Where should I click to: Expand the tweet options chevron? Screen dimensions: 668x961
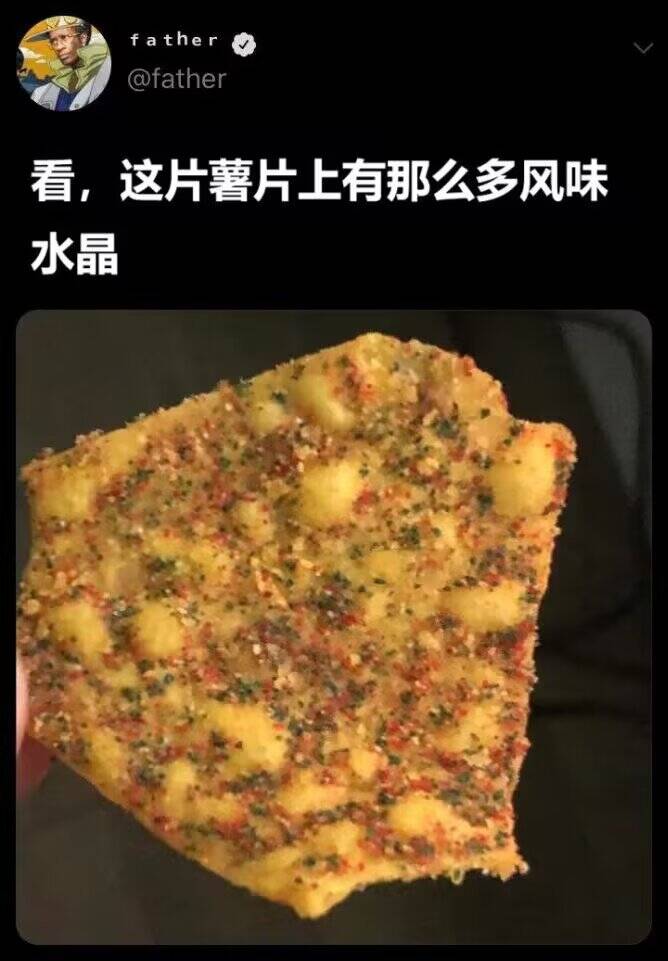pos(641,47)
